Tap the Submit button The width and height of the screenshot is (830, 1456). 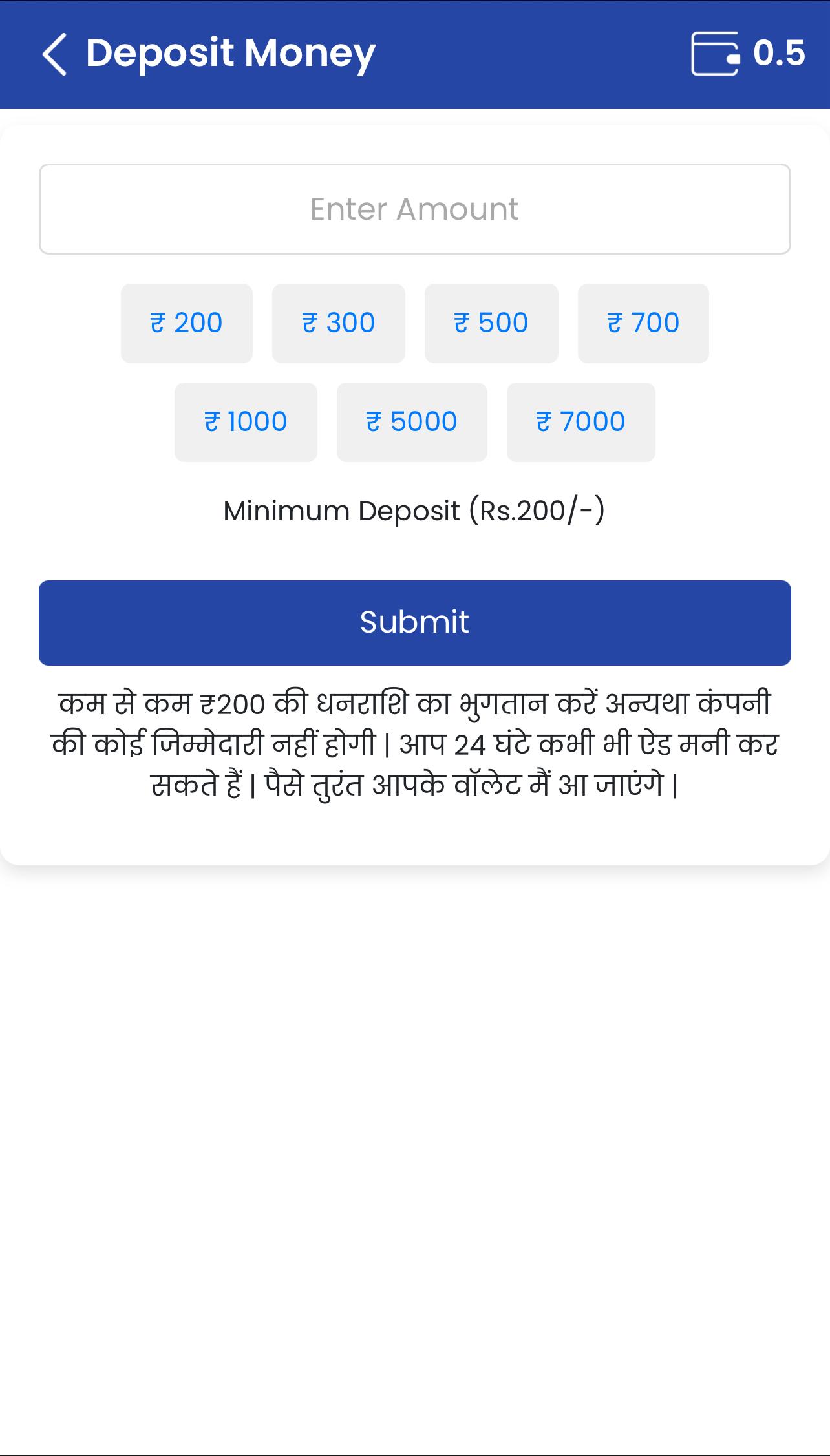[x=414, y=622]
